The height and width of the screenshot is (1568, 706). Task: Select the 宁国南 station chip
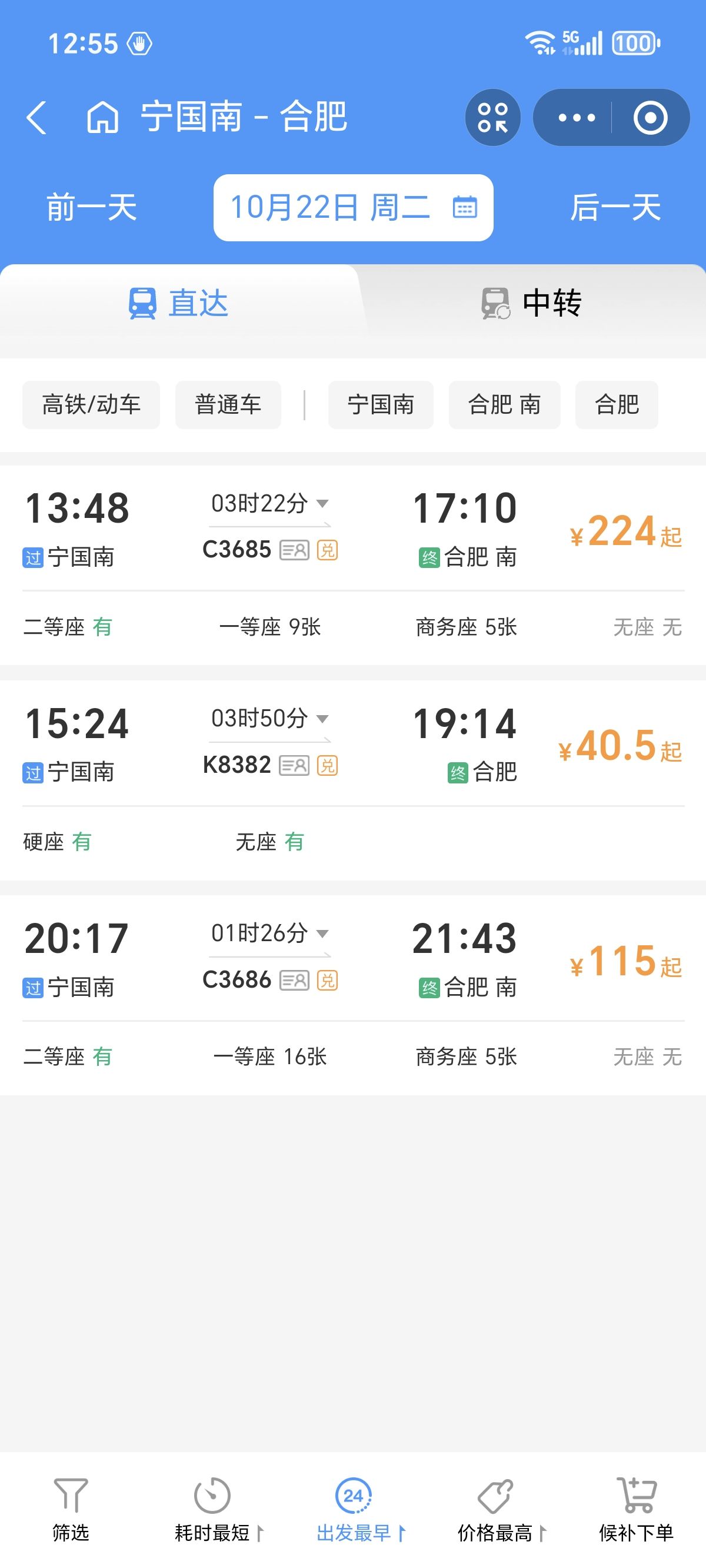click(x=381, y=405)
